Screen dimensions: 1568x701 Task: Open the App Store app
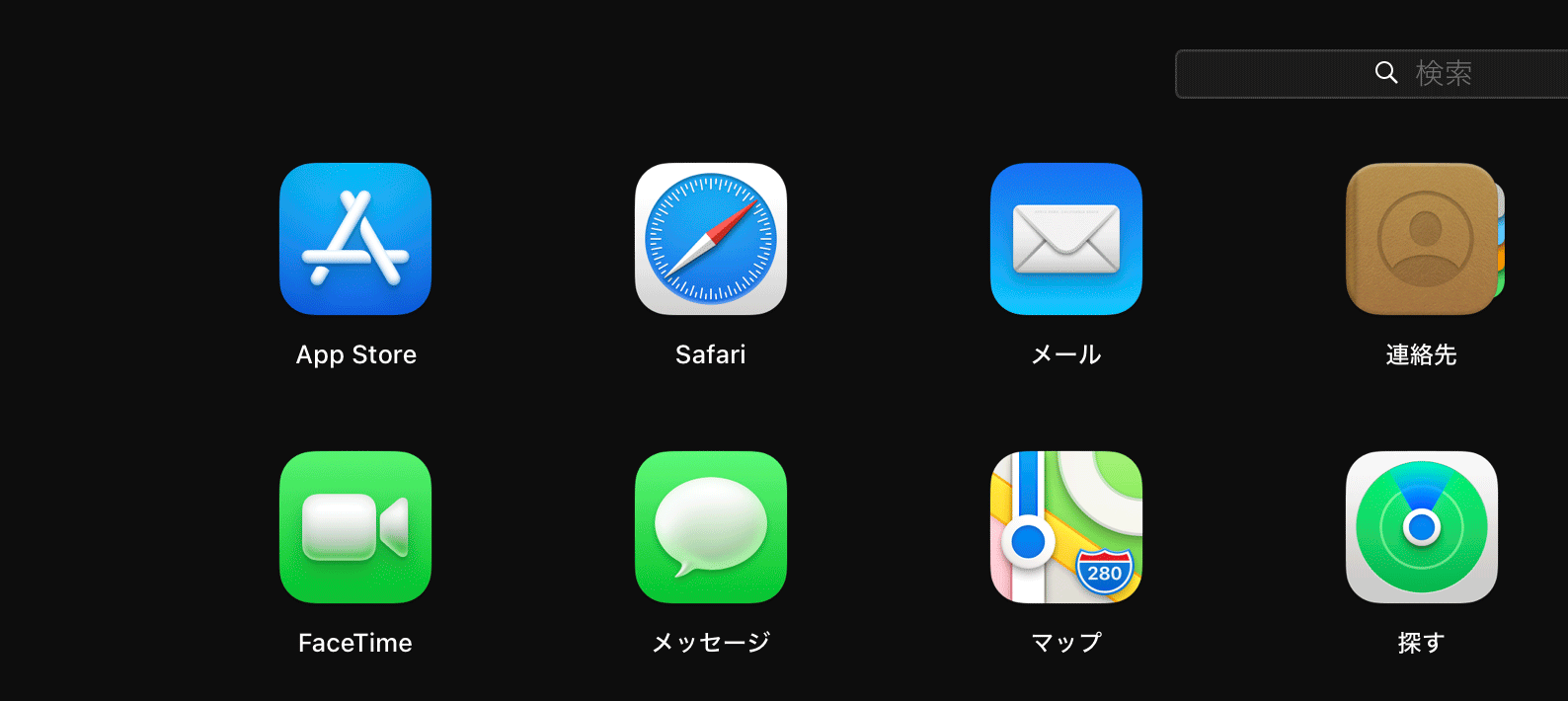click(355, 239)
